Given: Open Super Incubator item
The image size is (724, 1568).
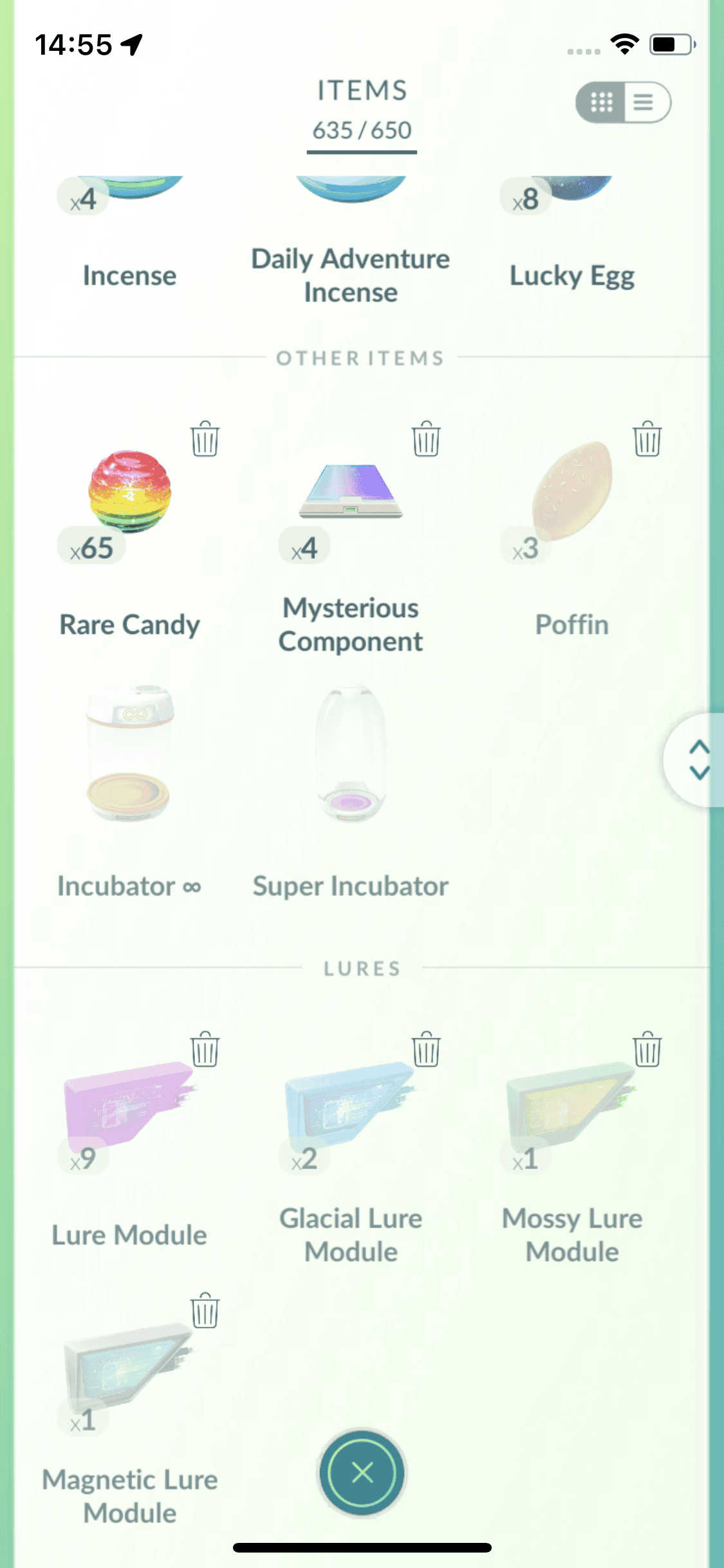Looking at the screenshot, I should point(351,754).
